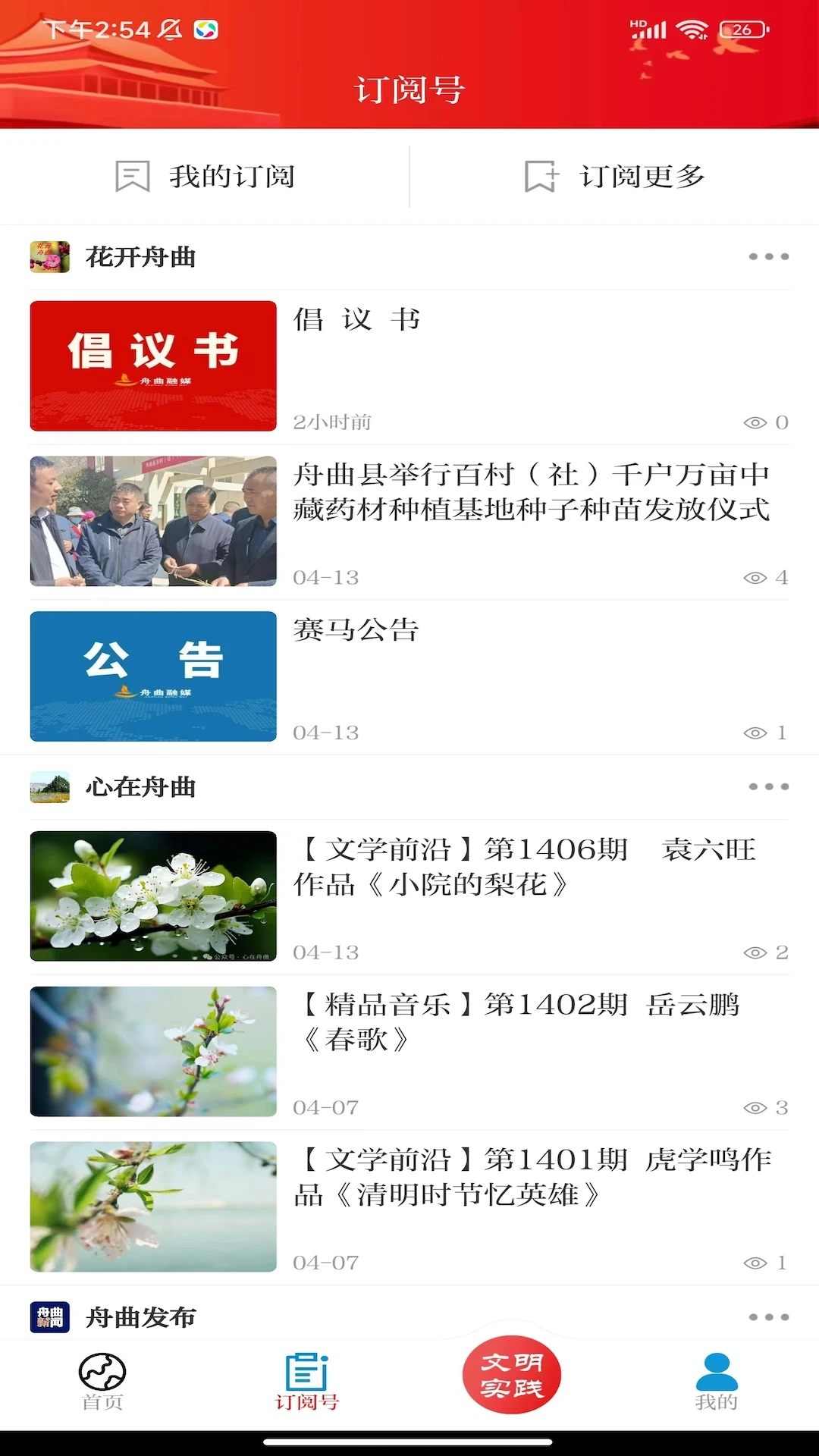Open more options for 心在舟曲
Image resolution: width=819 pixels, height=1456 pixels.
pyautogui.click(x=770, y=787)
